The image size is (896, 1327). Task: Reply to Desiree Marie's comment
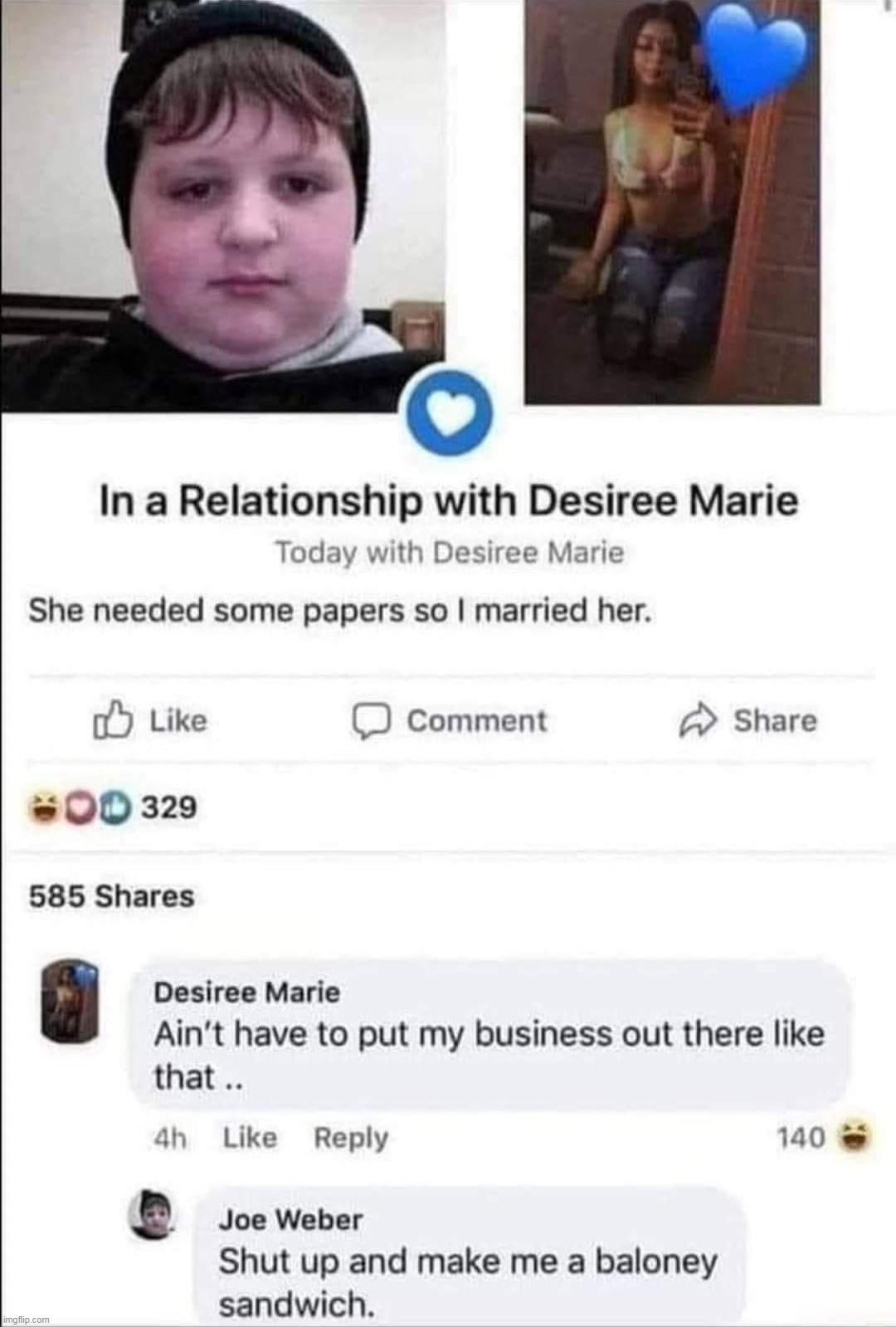350,1137
